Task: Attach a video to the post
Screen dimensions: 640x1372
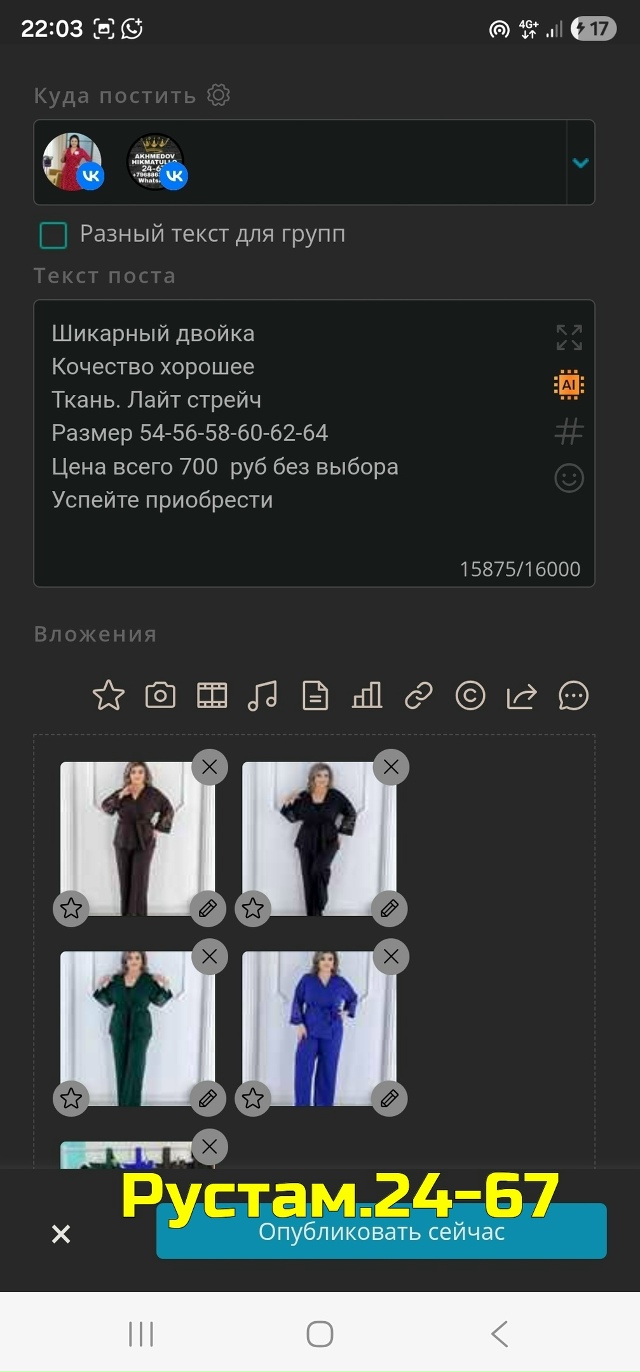Action: 212,696
